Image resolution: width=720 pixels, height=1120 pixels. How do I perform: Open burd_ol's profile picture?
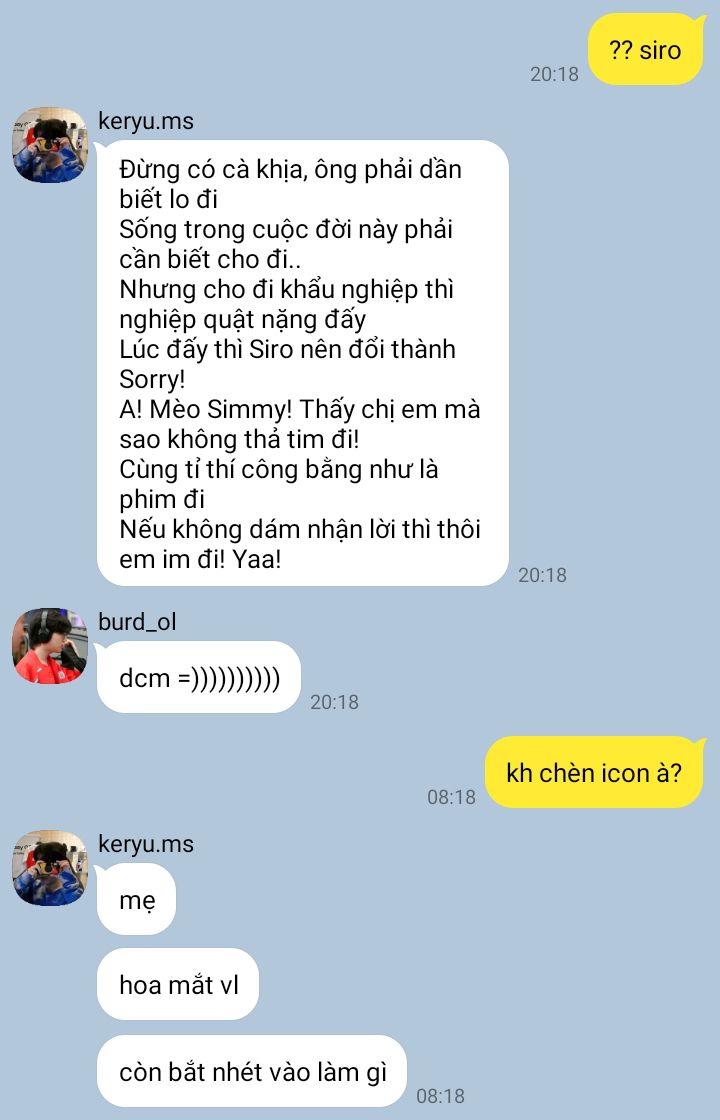click(50, 646)
